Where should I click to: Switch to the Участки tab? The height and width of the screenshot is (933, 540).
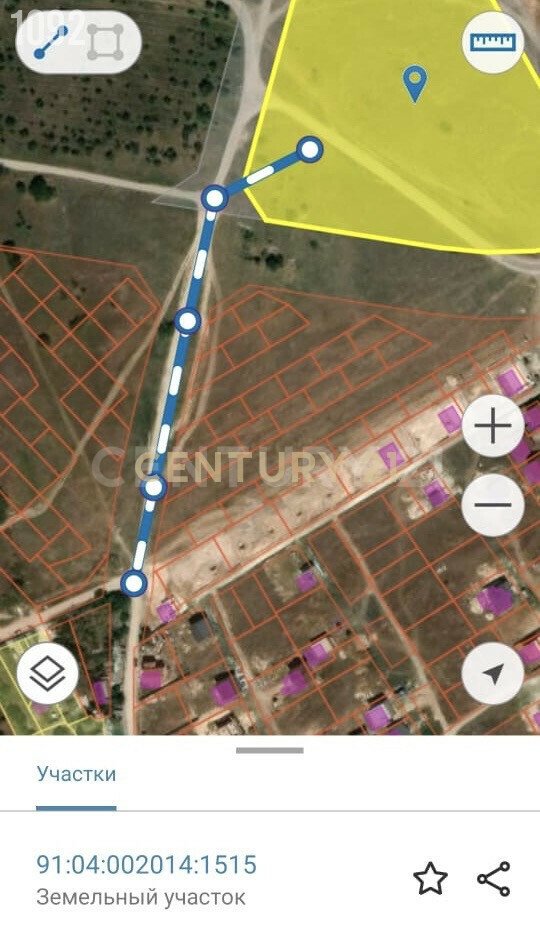(76, 775)
